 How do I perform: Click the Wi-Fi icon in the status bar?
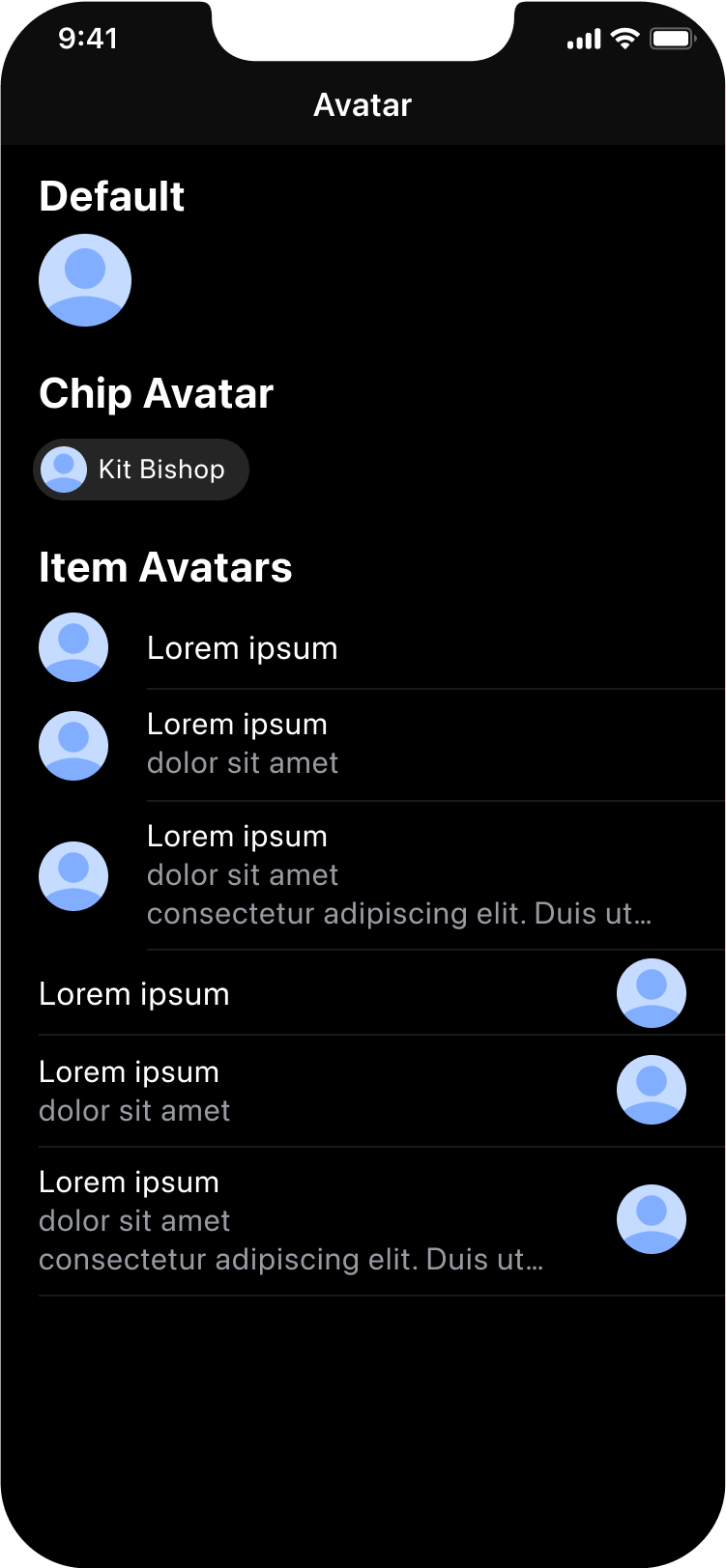624,39
